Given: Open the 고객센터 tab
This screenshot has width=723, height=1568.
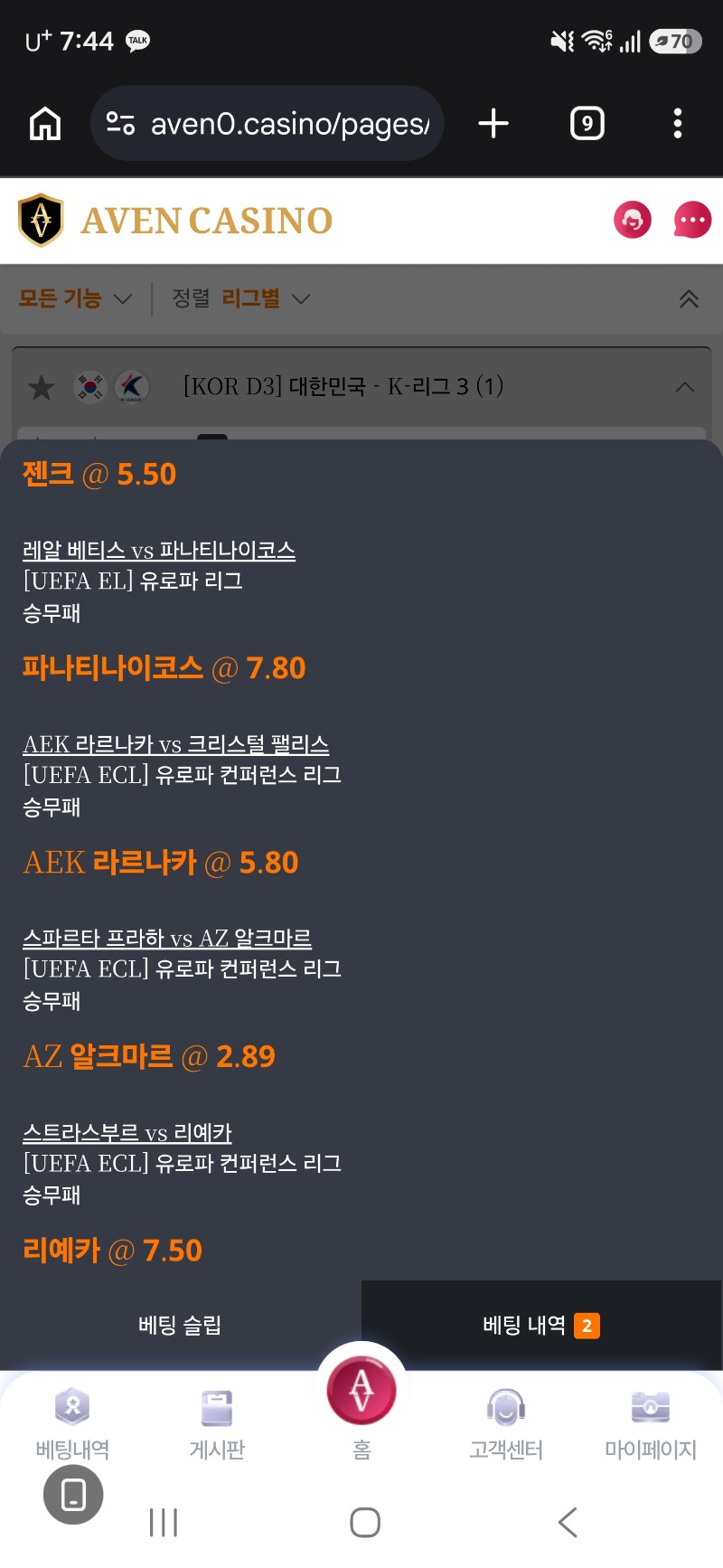Looking at the screenshot, I should (506, 1423).
